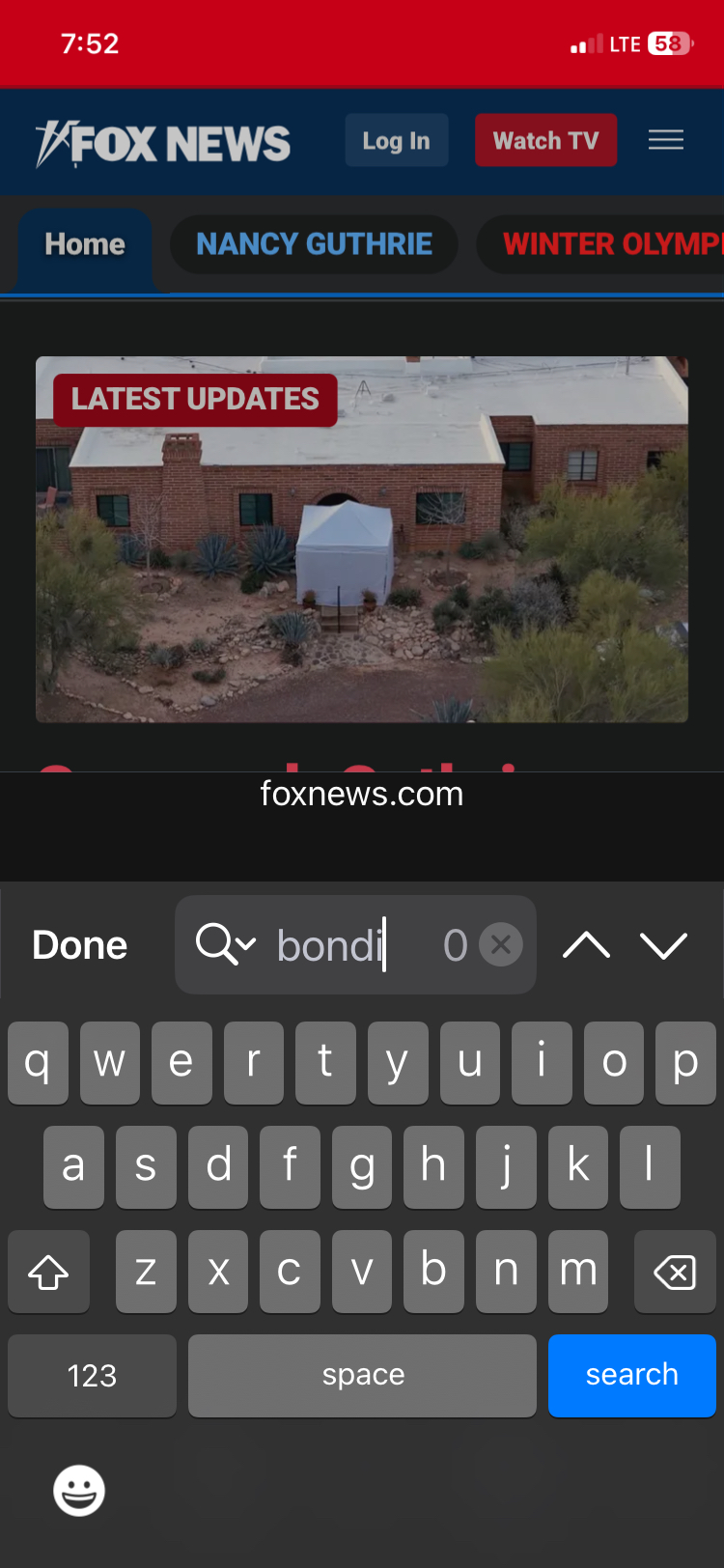Open the Nancy Guthrie topic tab
724x1568 pixels.
click(x=314, y=244)
